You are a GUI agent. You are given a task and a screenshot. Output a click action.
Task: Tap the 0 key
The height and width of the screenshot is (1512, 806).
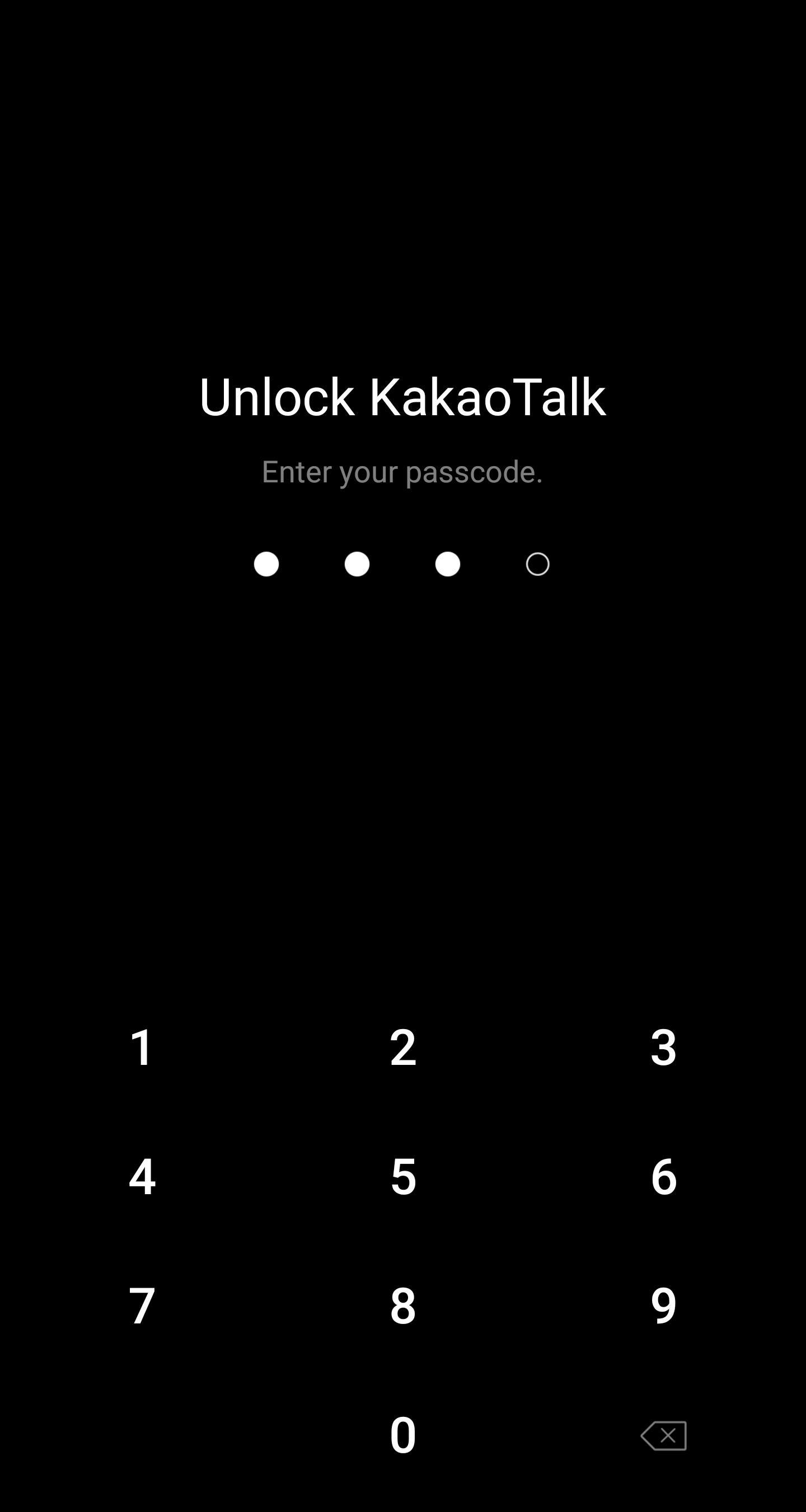pyautogui.click(x=402, y=1435)
